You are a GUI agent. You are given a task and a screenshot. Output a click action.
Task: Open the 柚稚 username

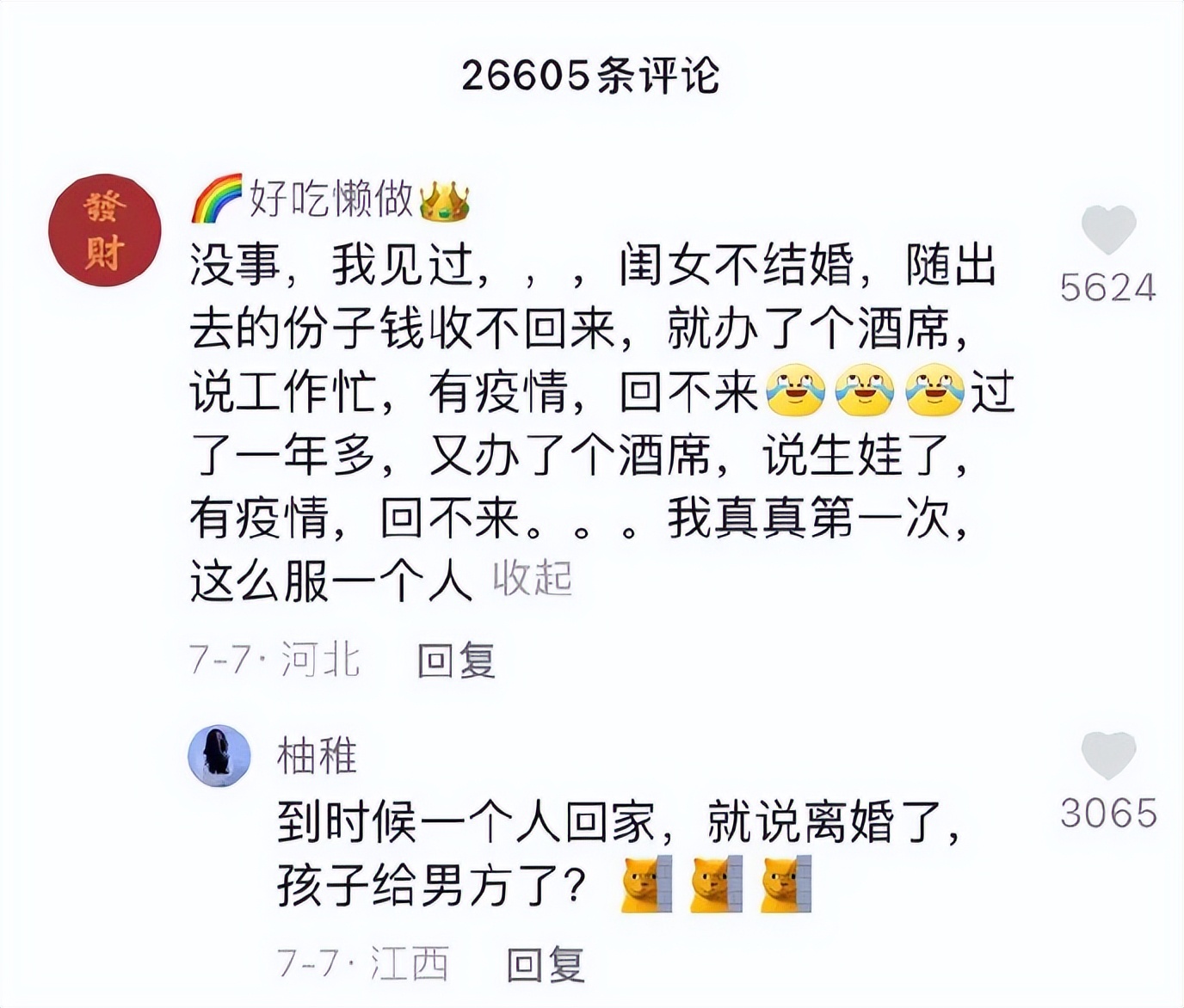[317, 757]
